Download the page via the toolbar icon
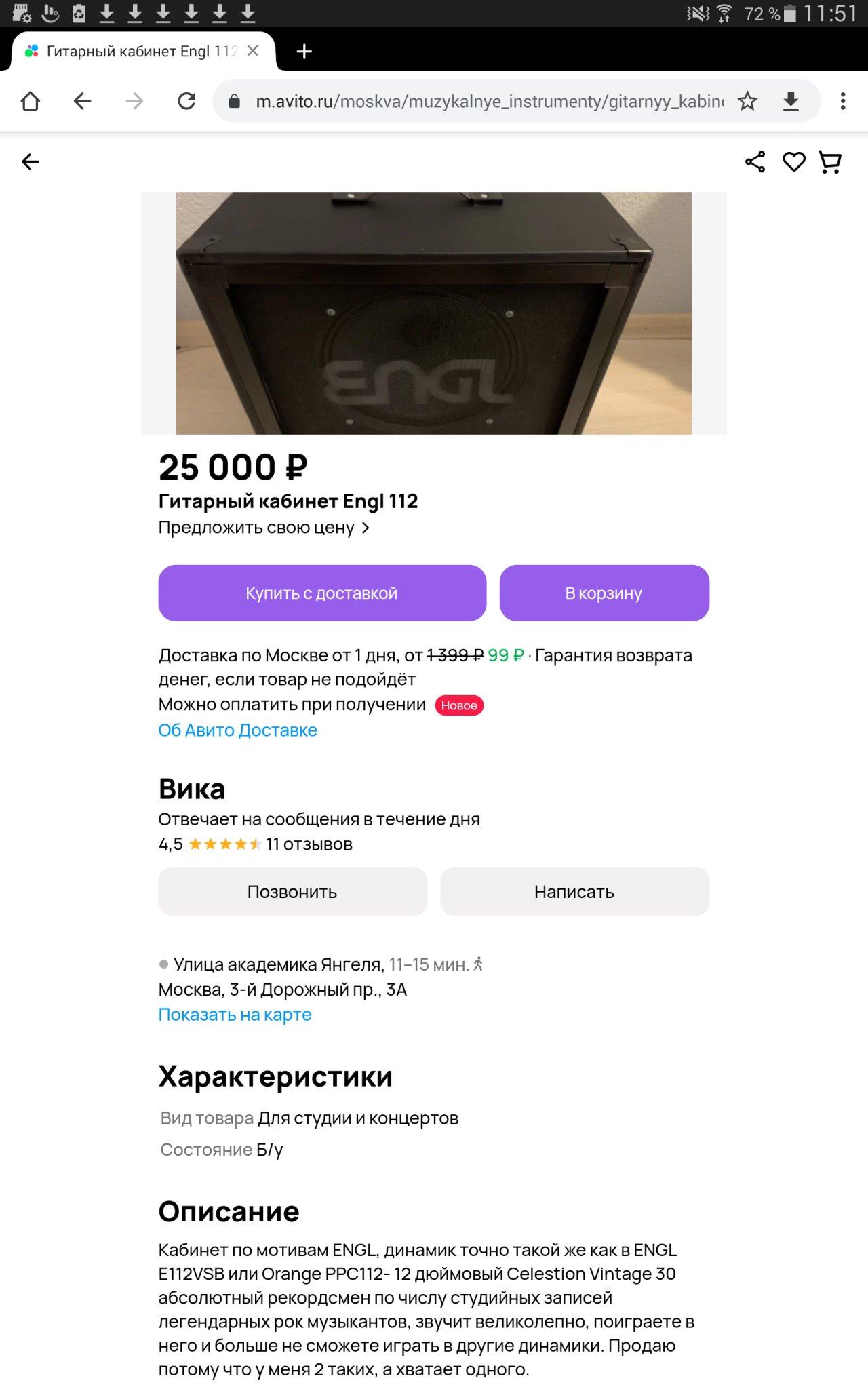868x1389 pixels. tap(791, 101)
